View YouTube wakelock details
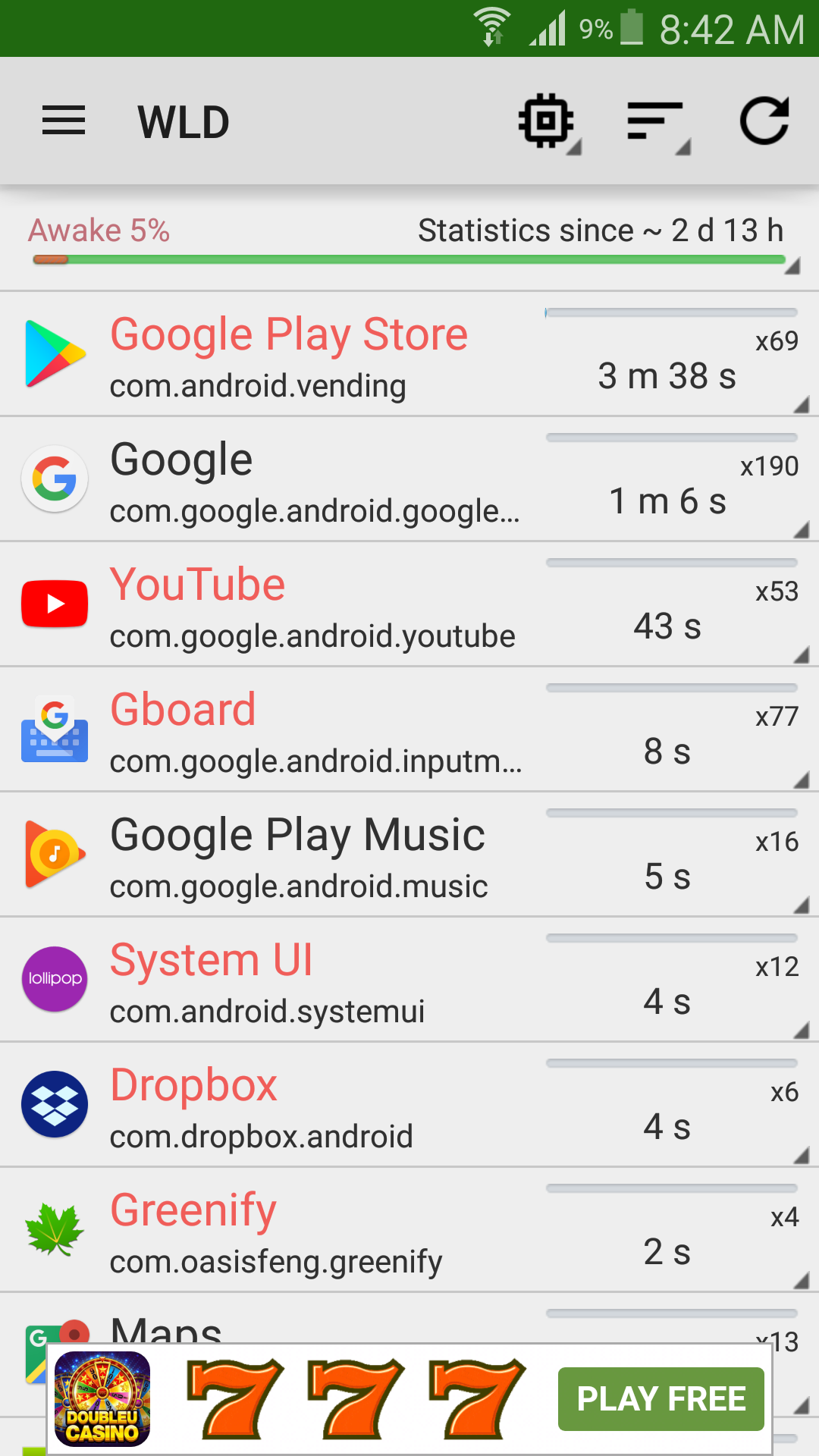 click(x=409, y=605)
